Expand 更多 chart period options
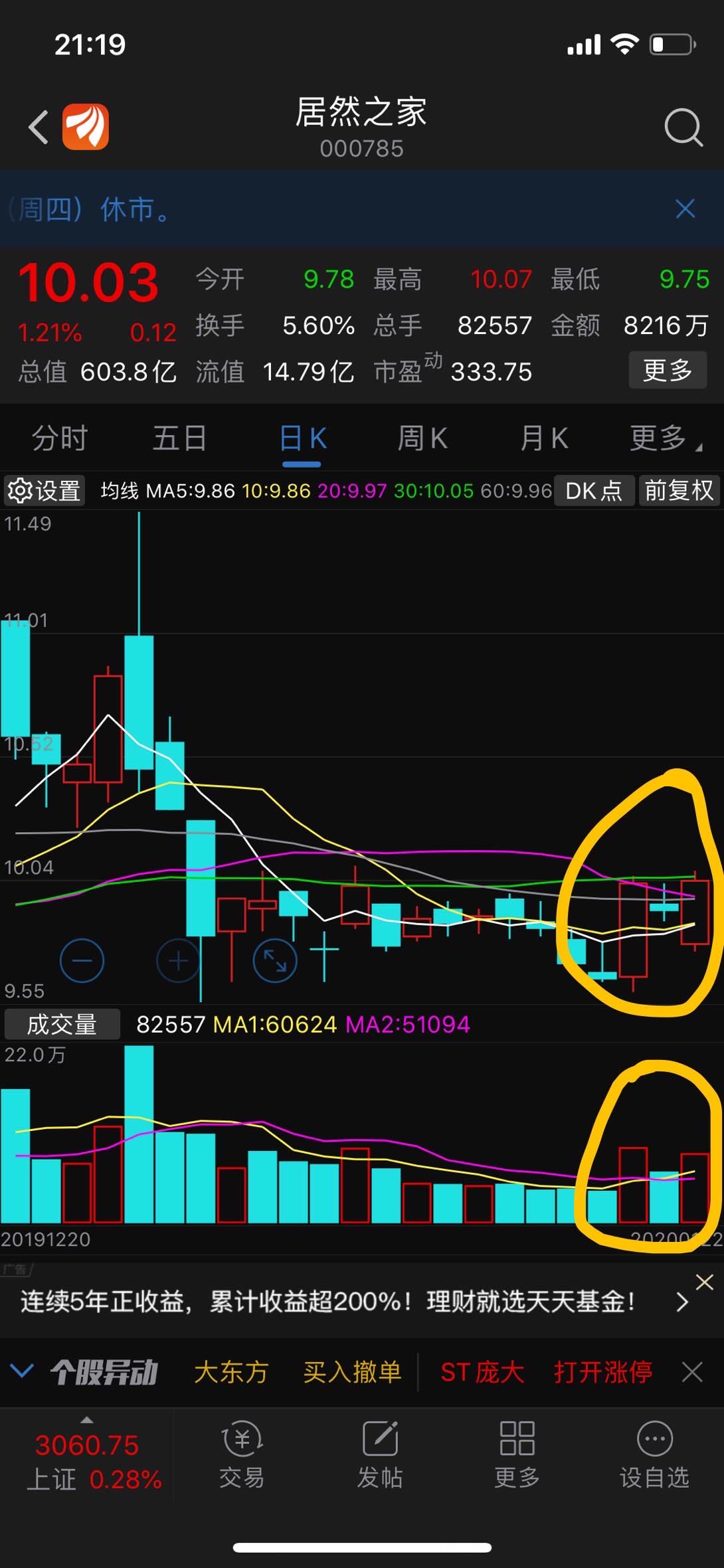Viewport: 724px width, 1568px height. coord(660,437)
